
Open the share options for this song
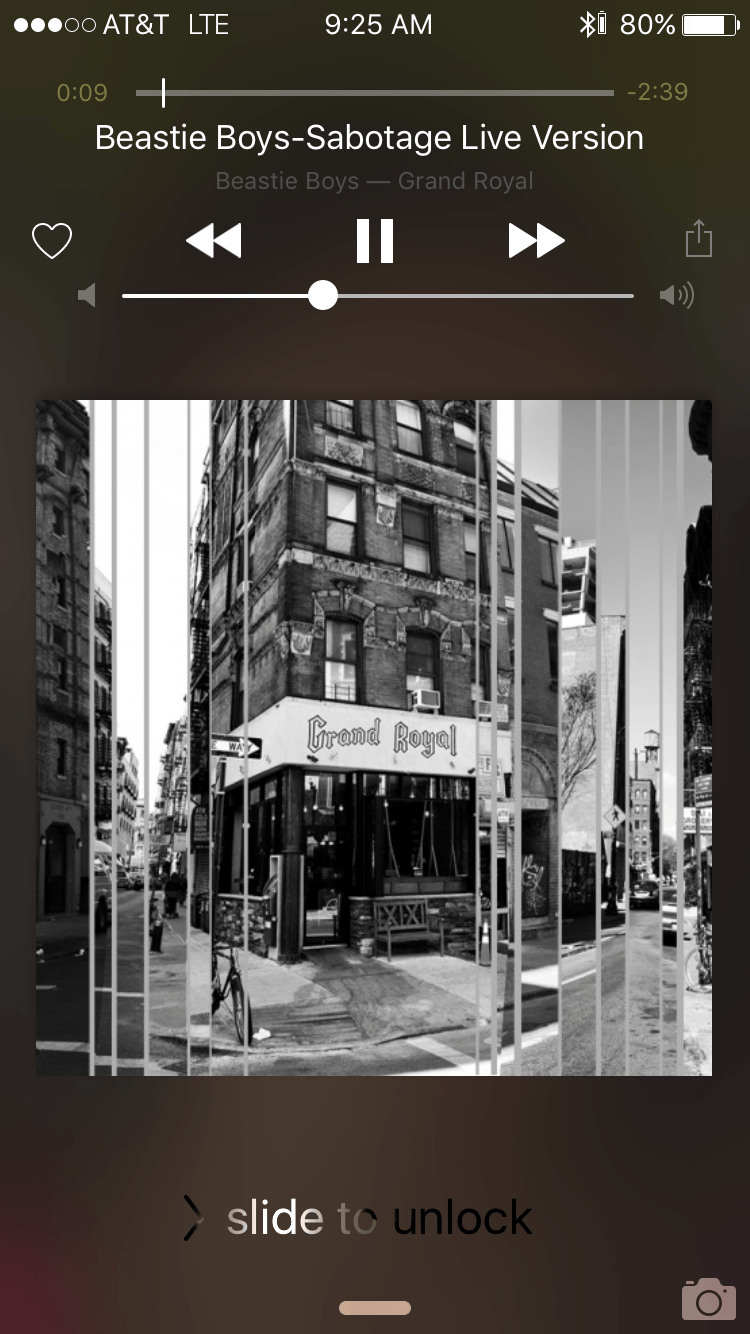[698, 240]
